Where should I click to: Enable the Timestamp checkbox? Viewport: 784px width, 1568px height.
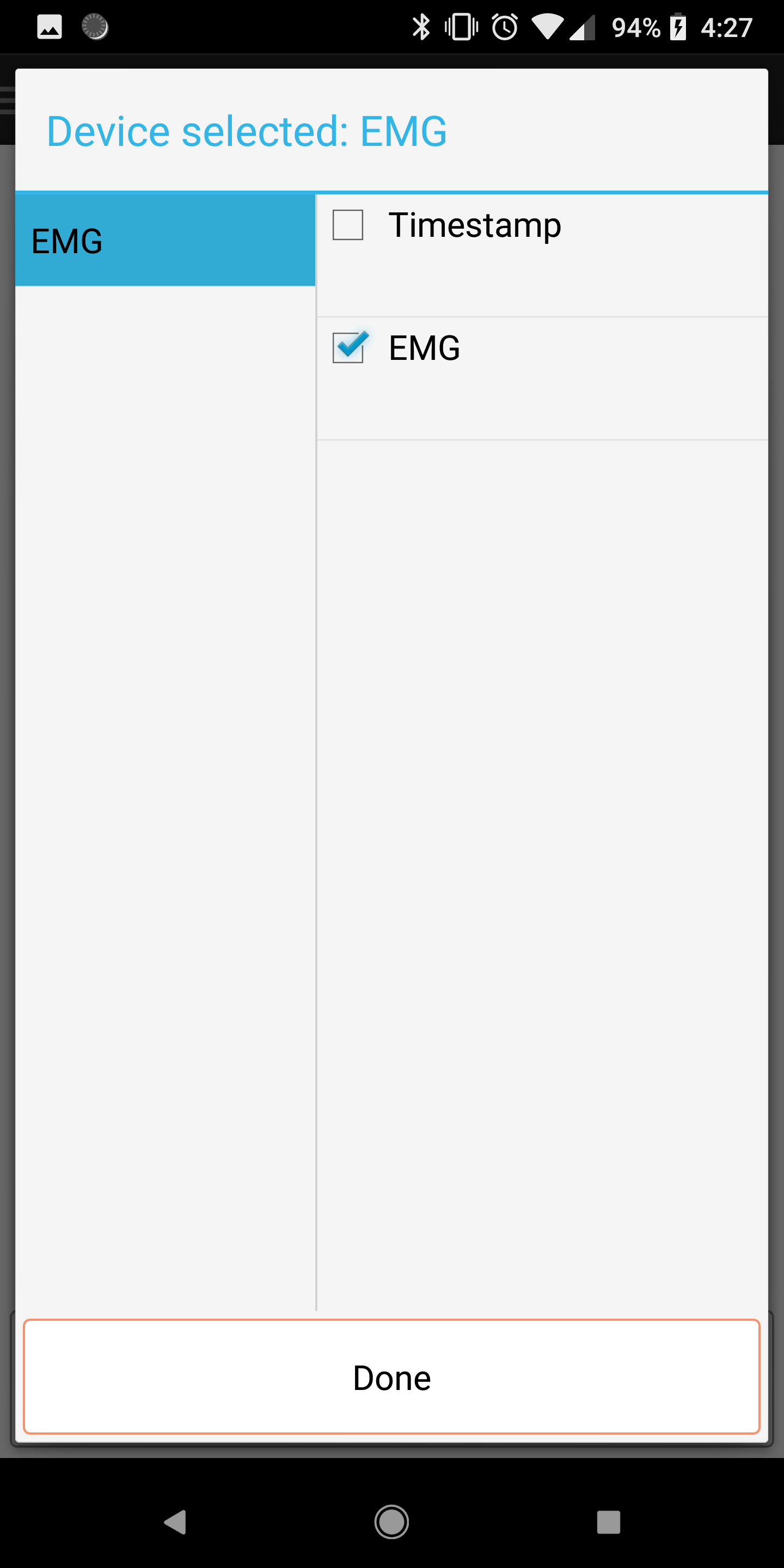347,225
